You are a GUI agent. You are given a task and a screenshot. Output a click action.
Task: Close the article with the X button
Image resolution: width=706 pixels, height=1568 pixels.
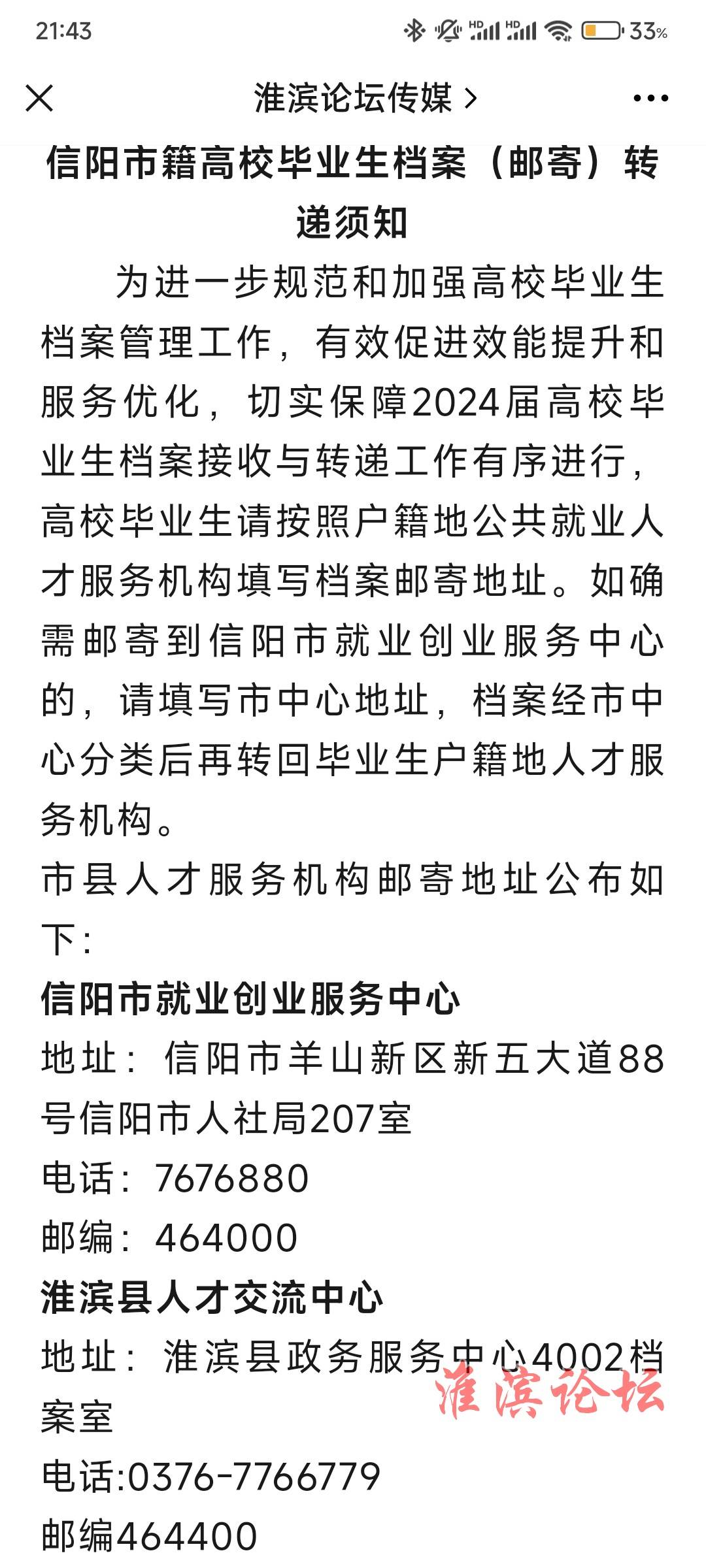coord(39,99)
